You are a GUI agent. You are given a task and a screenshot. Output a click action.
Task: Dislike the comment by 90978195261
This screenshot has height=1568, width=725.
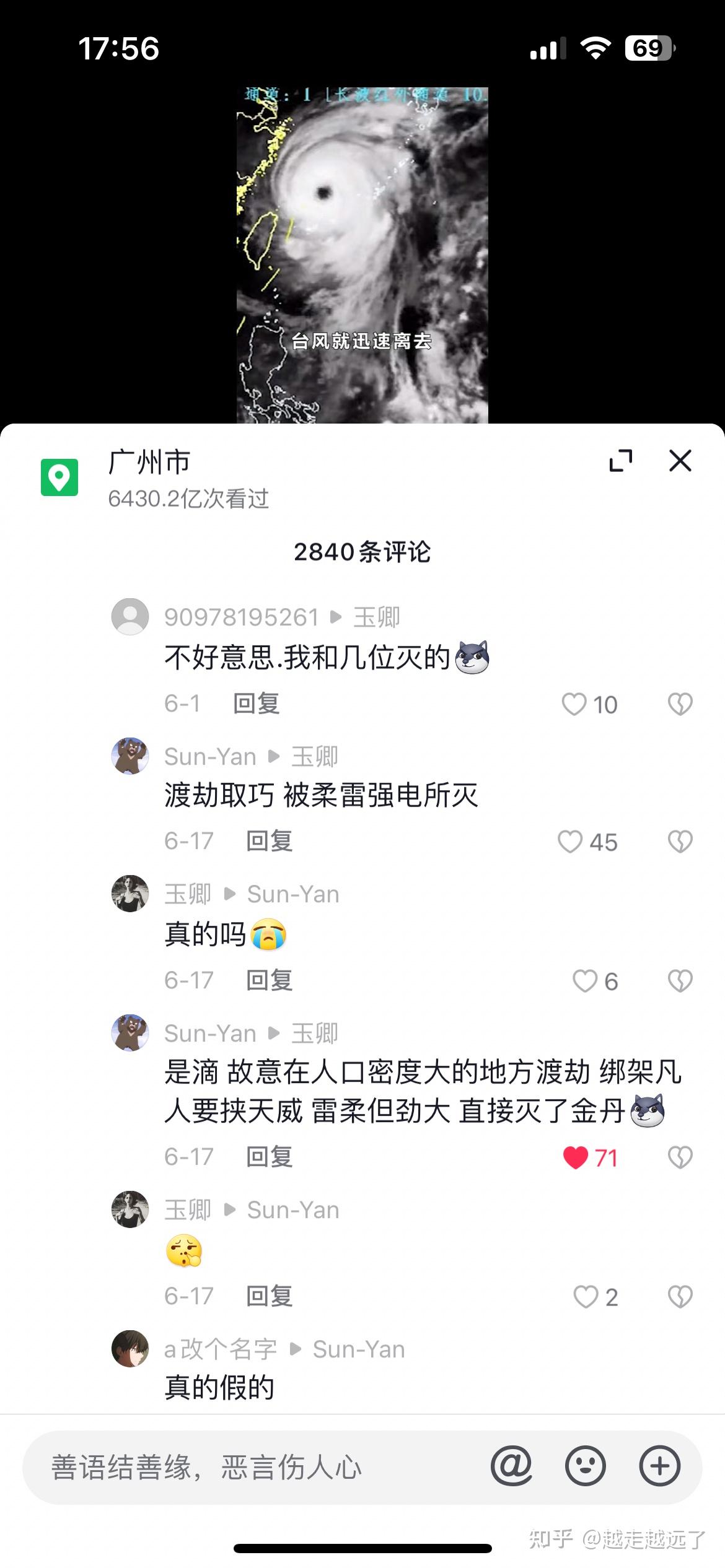(680, 705)
